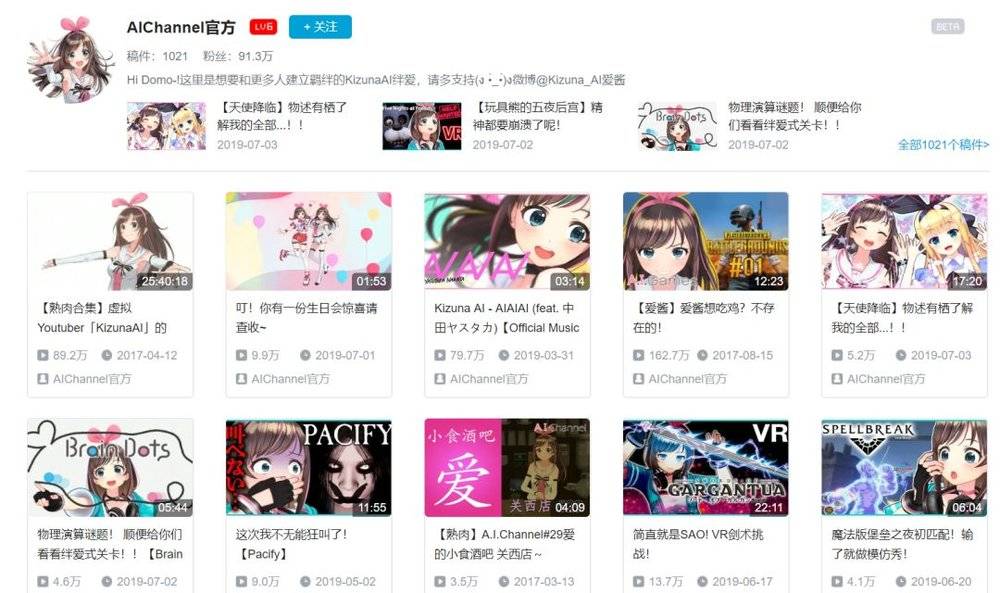Viewport: 1000px width, 593px height.
Task: Tap the red LIVE badge
Action: point(264,27)
